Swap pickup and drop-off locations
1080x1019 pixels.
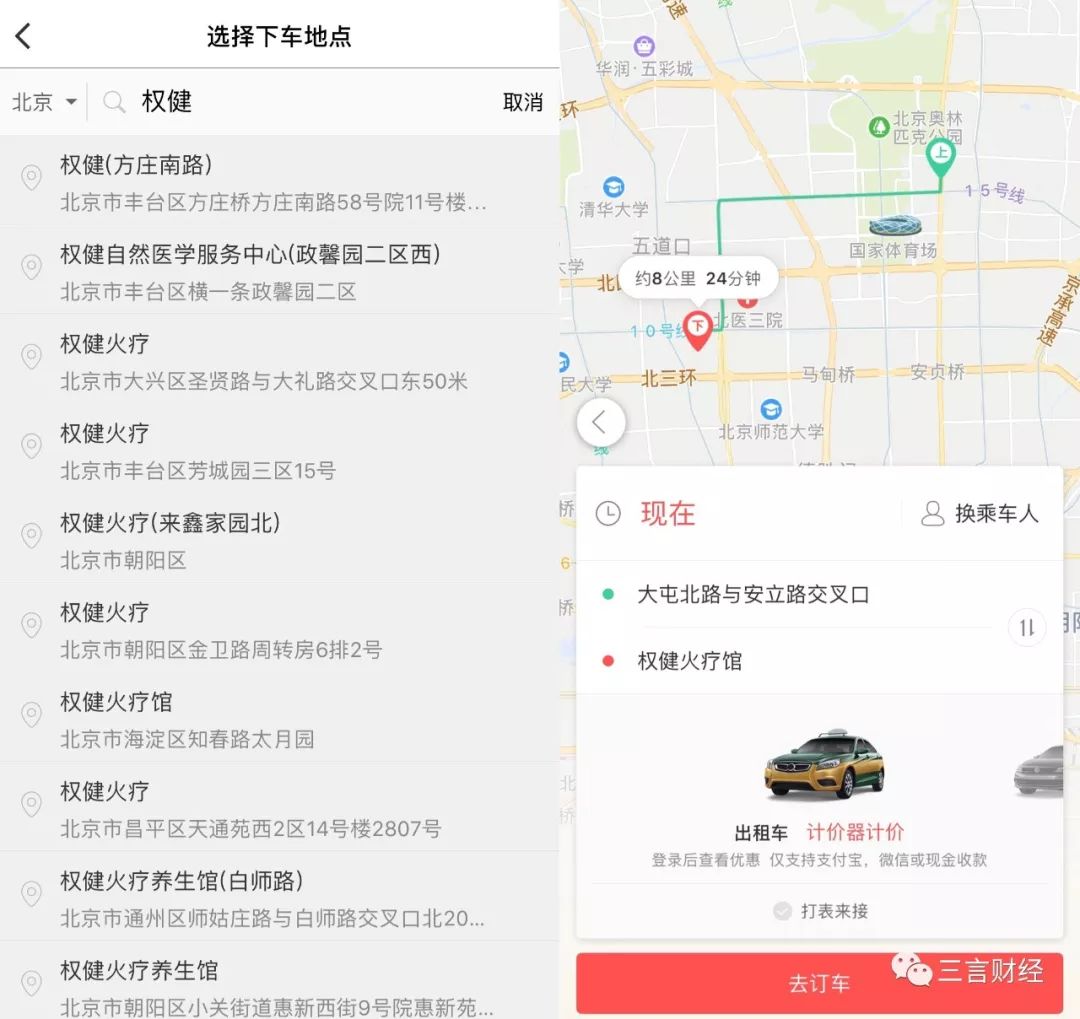tap(1026, 628)
